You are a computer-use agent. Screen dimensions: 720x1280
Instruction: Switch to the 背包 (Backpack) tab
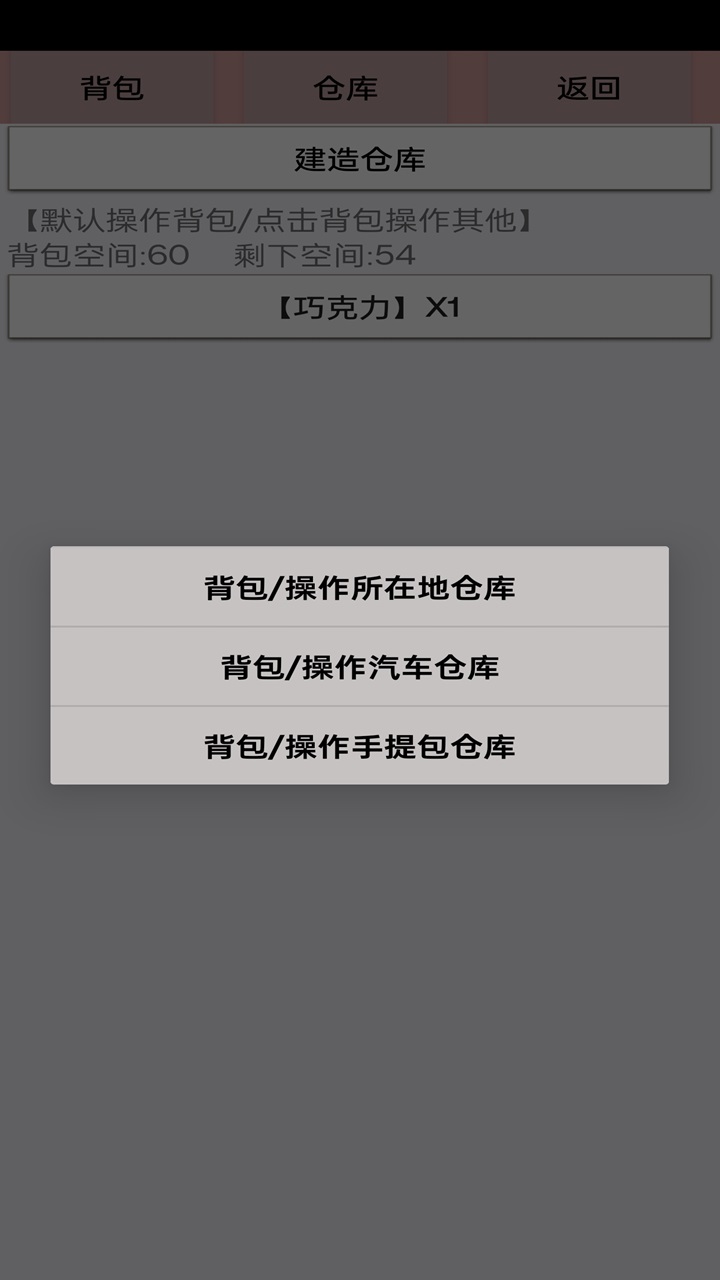tap(112, 88)
